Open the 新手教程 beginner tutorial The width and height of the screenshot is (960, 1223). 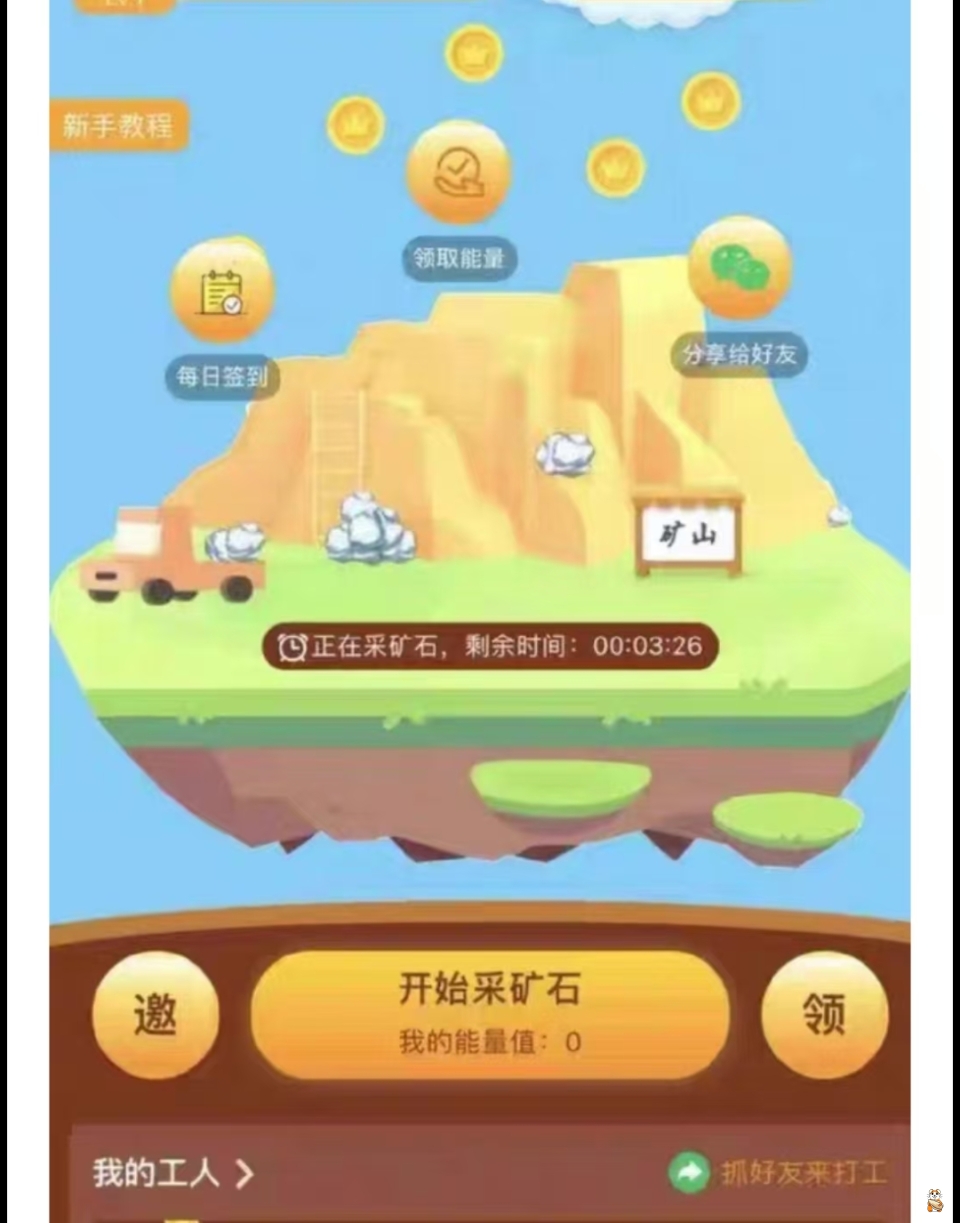(x=119, y=126)
